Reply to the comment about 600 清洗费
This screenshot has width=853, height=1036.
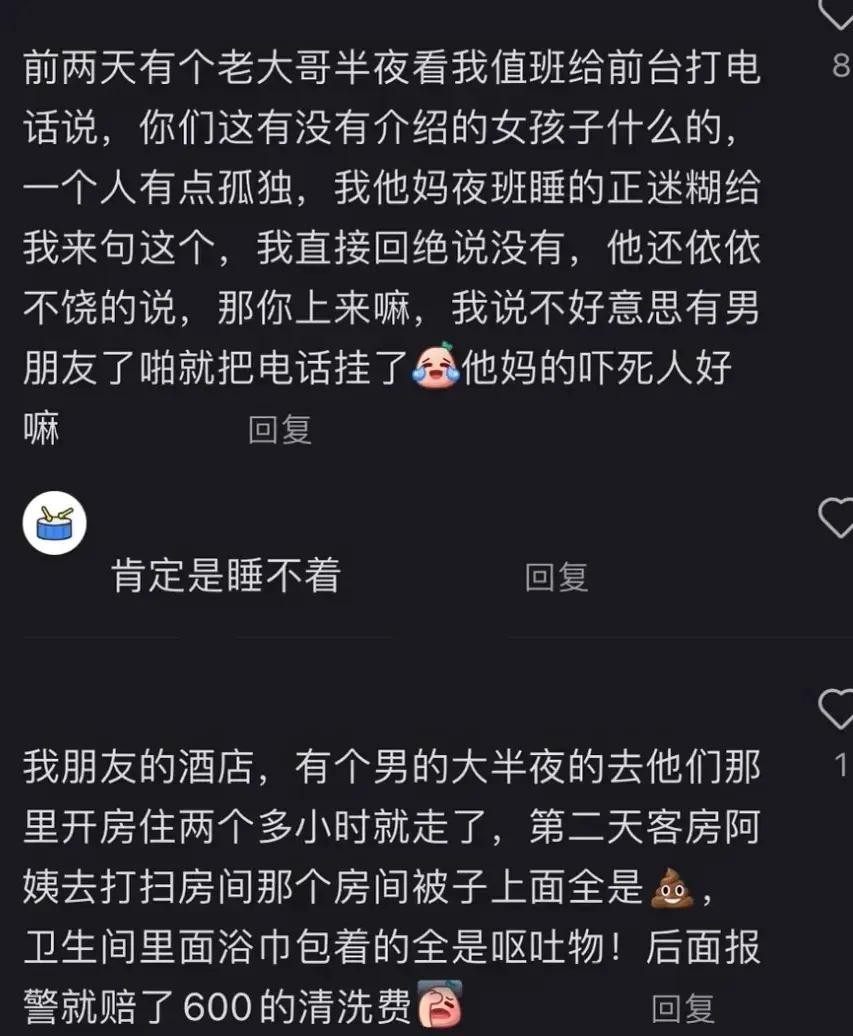coord(683,1006)
